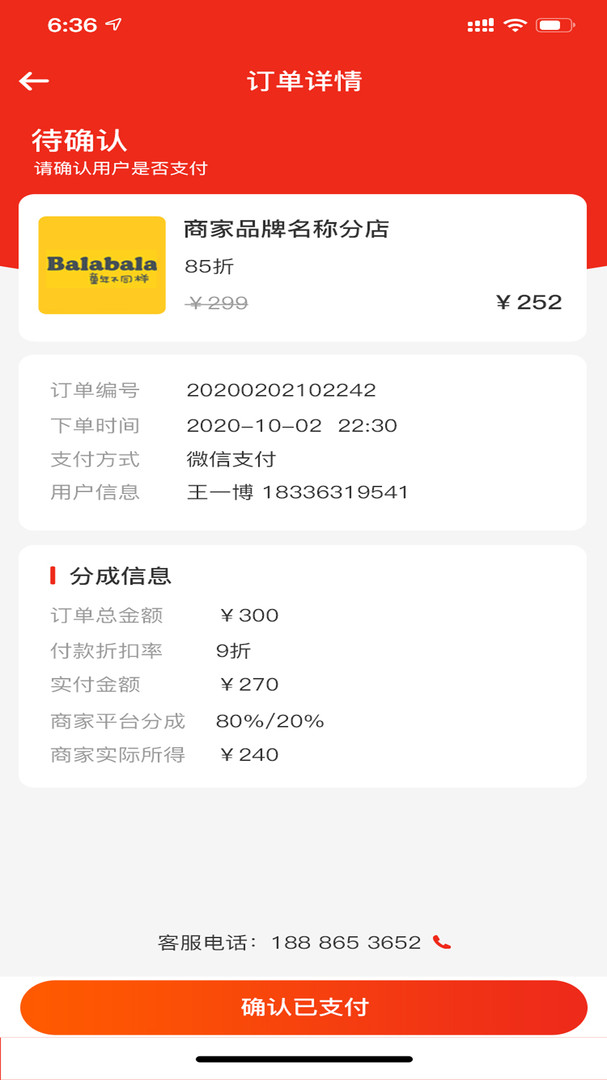This screenshot has height=1080, width=607.
Task: Call customer service via the phone icon
Action: tap(442, 942)
